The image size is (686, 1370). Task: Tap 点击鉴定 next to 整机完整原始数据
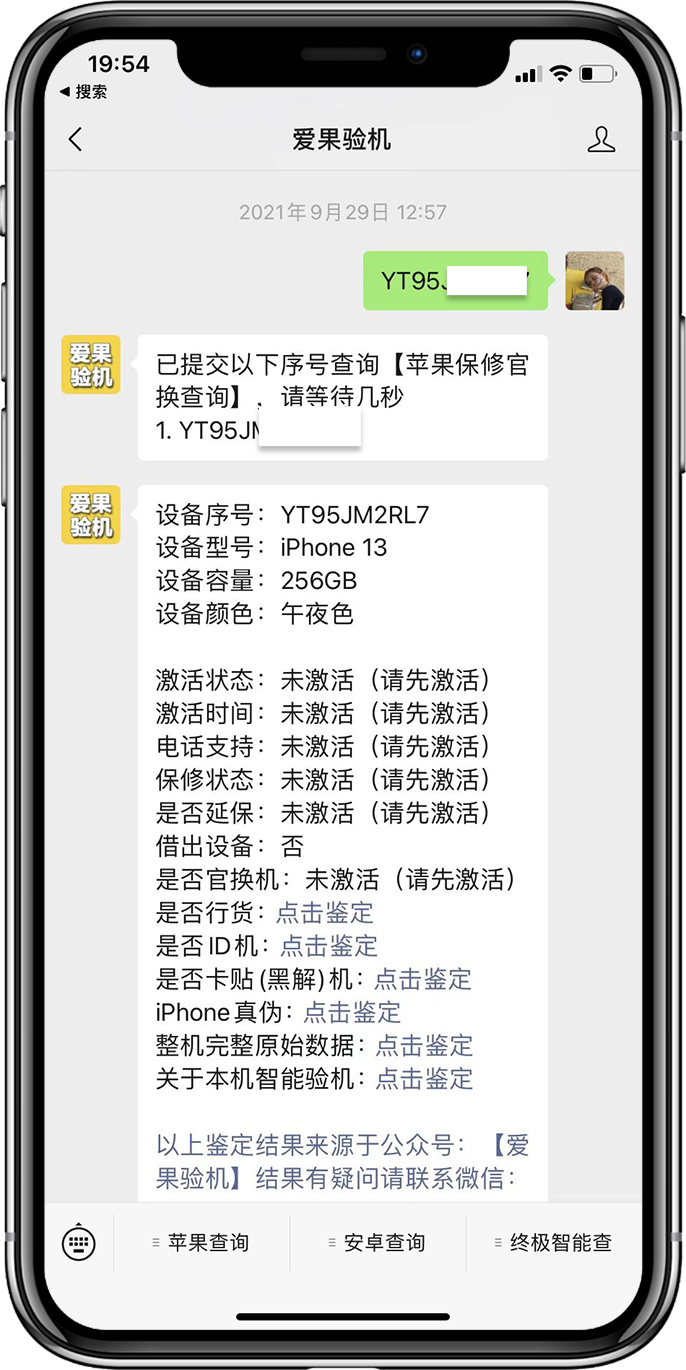(424, 1046)
